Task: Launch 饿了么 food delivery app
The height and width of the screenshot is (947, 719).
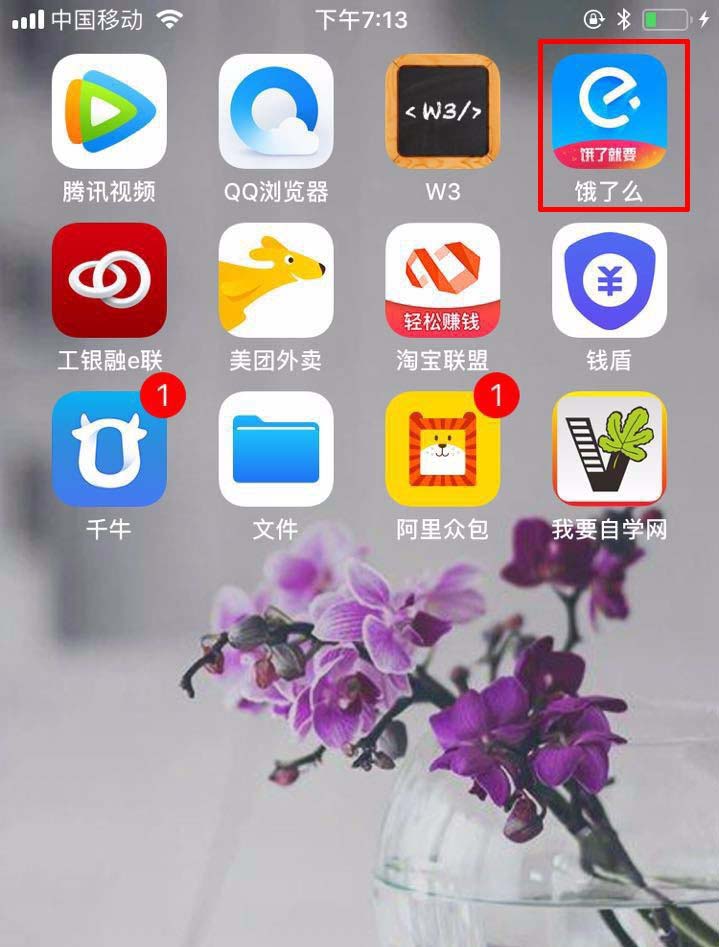Action: pos(609,111)
